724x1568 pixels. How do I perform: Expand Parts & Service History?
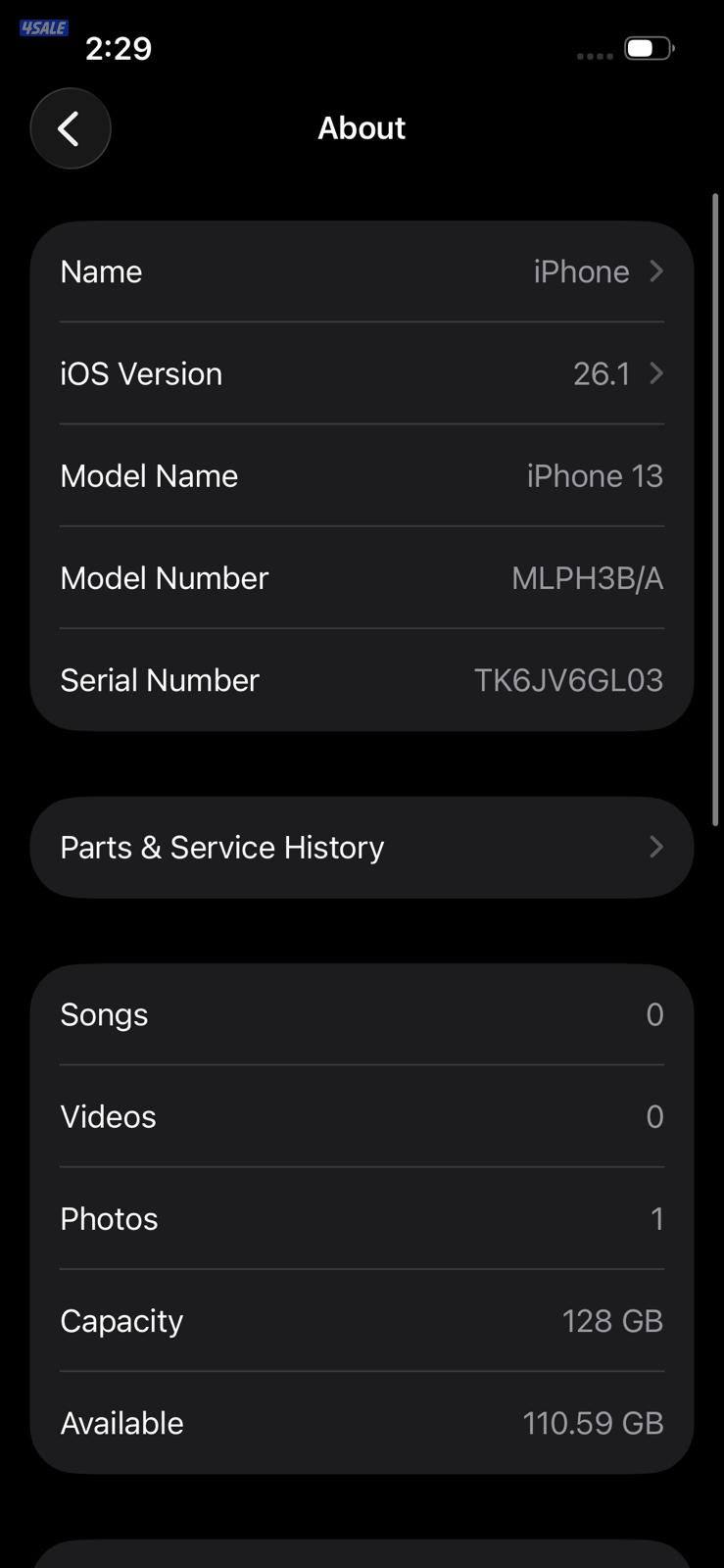click(362, 847)
